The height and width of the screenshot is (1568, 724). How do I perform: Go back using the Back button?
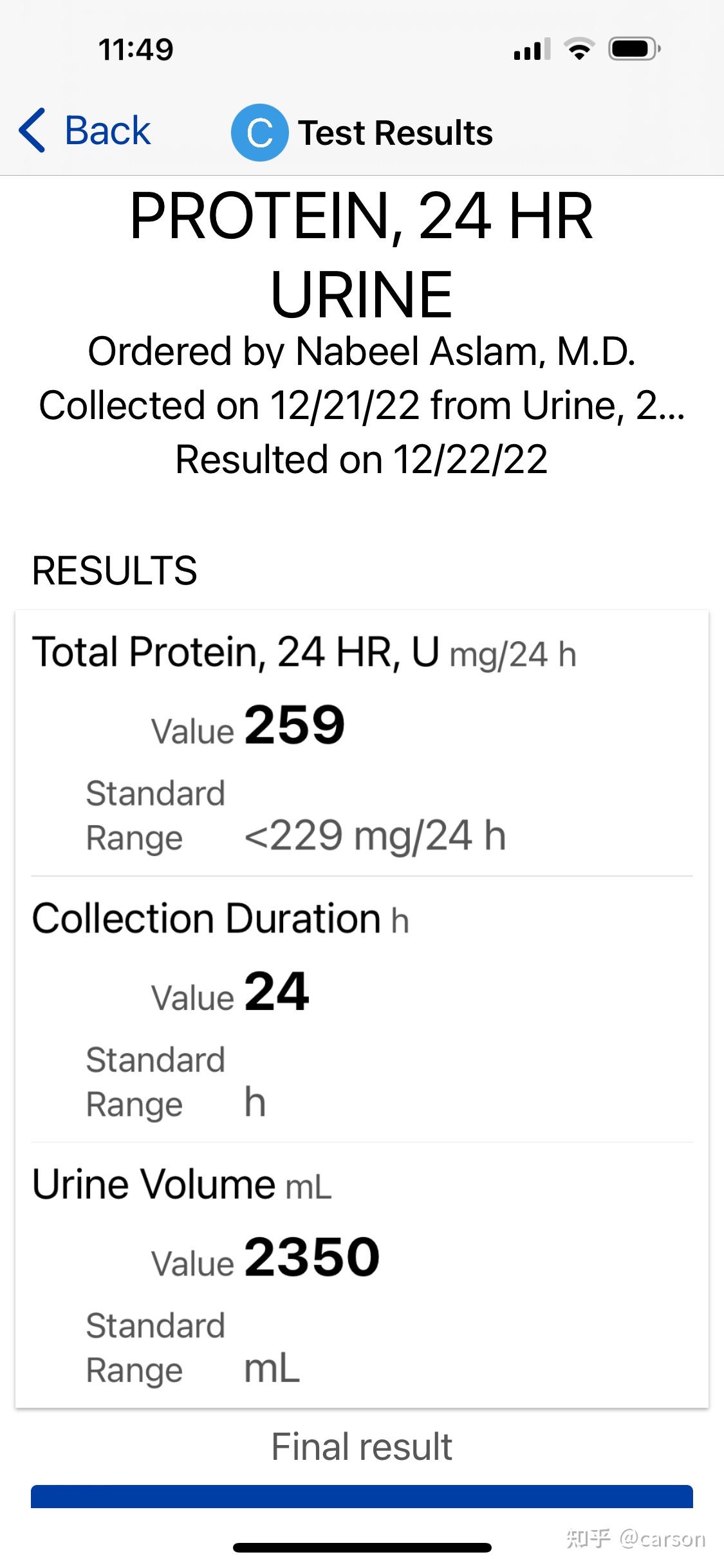pyautogui.click(x=84, y=131)
